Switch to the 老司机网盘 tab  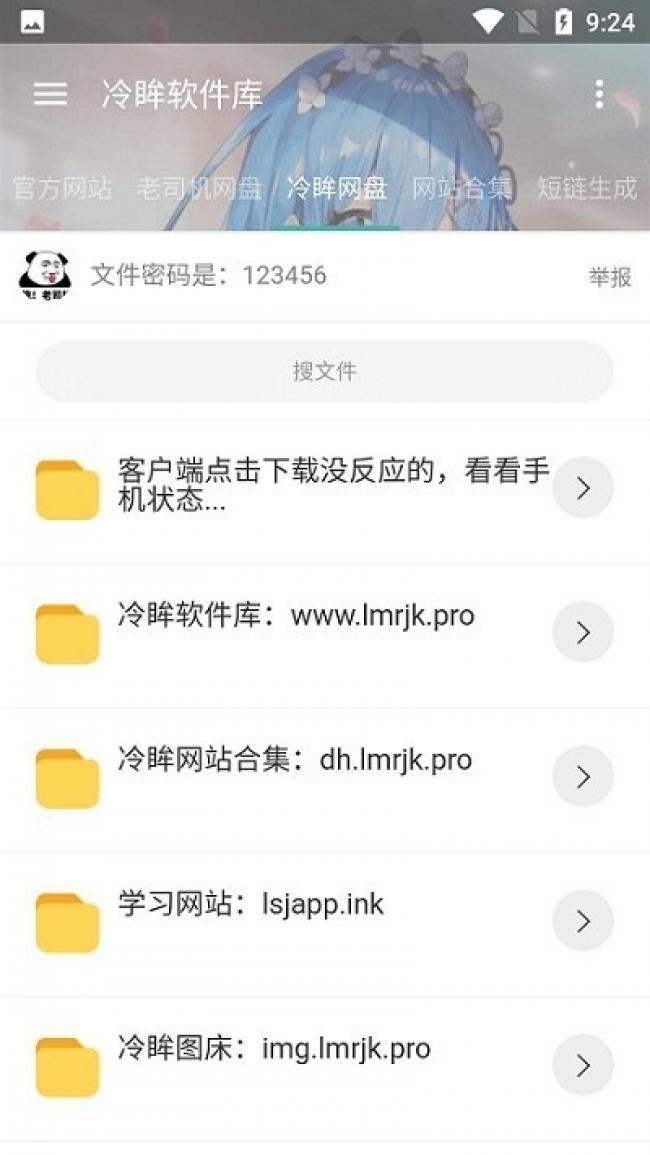(199, 189)
